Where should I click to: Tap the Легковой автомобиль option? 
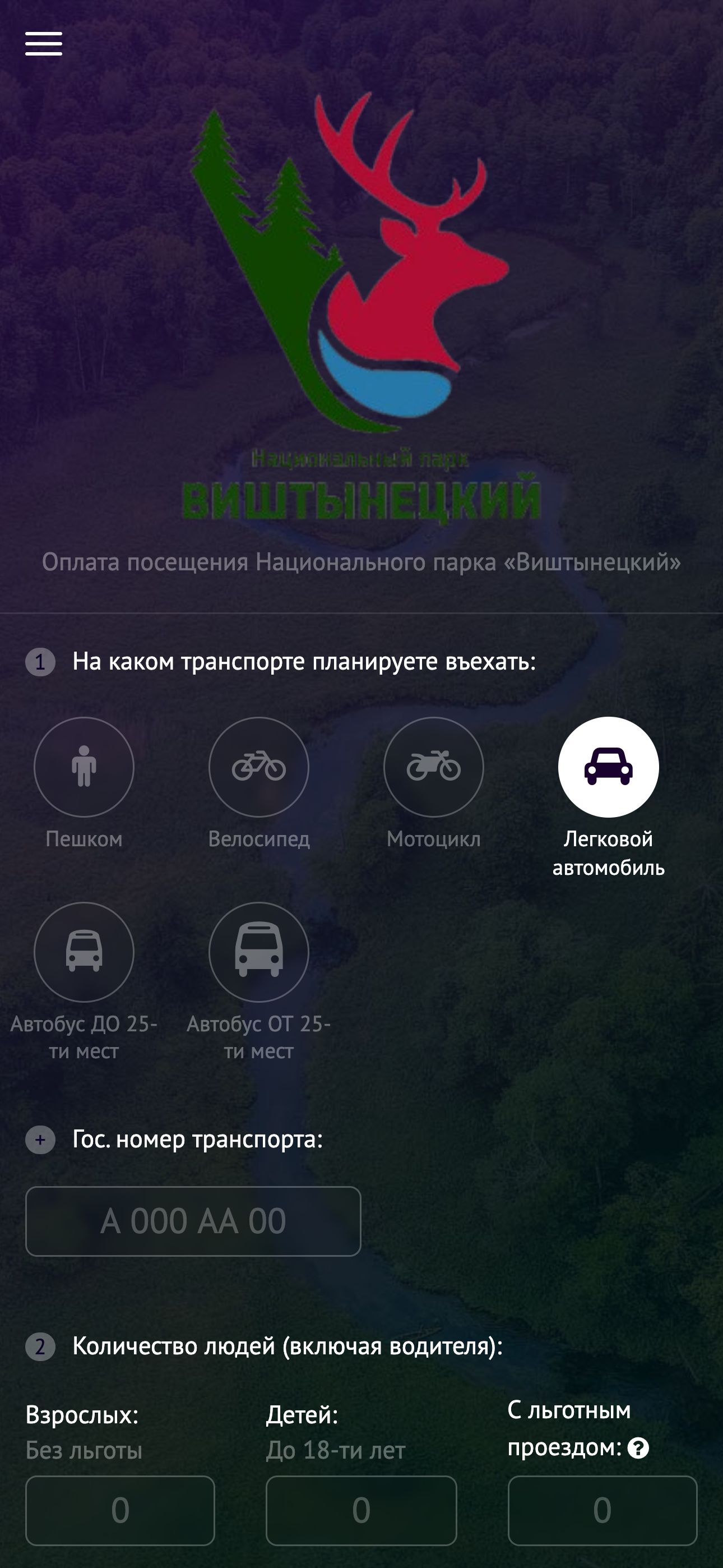608,767
